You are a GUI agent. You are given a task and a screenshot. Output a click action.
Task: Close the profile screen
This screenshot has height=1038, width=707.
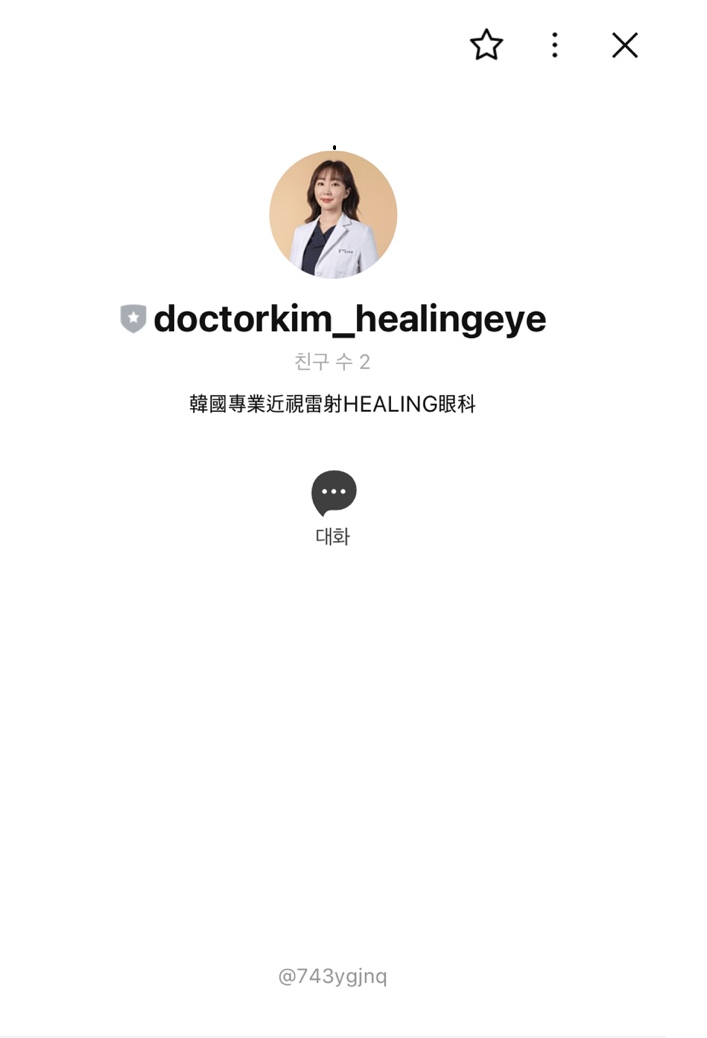625,45
